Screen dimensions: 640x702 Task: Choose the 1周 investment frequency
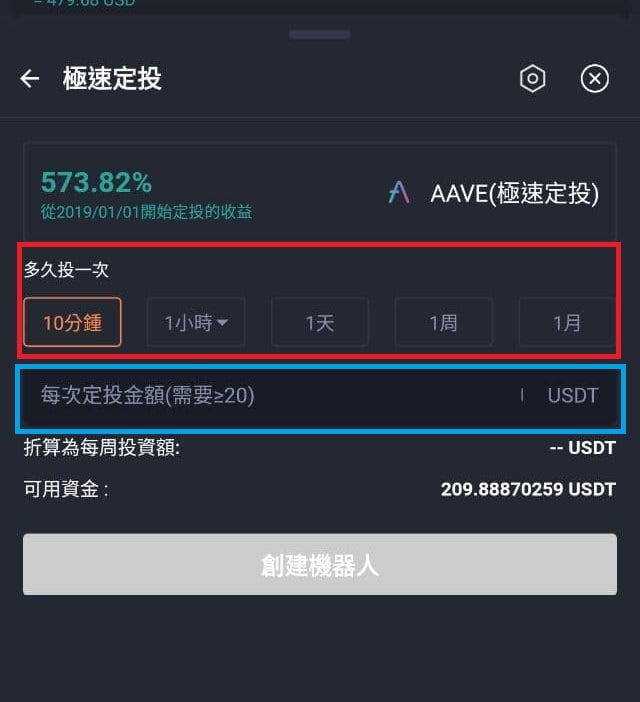click(x=443, y=323)
